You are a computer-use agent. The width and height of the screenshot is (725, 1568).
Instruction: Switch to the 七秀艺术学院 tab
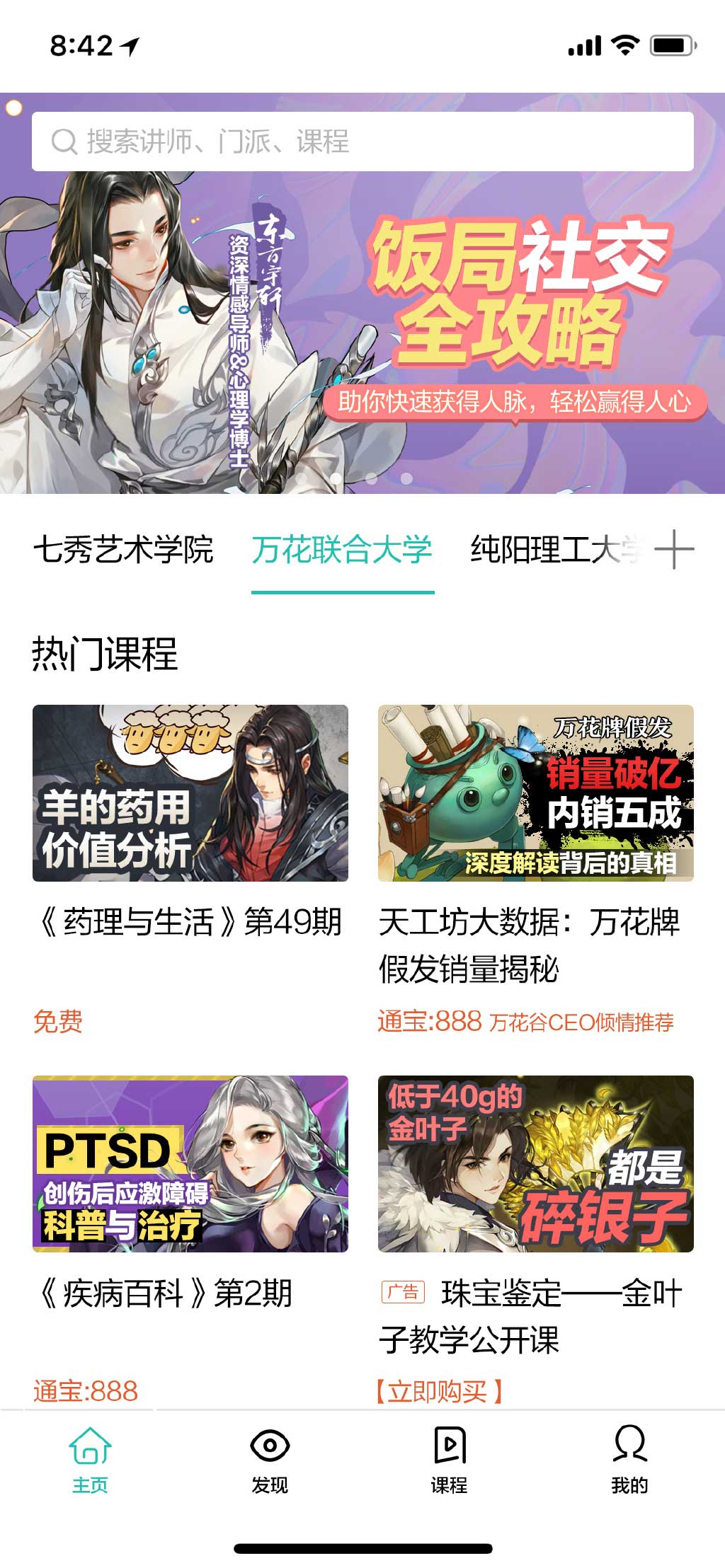(123, 550)
